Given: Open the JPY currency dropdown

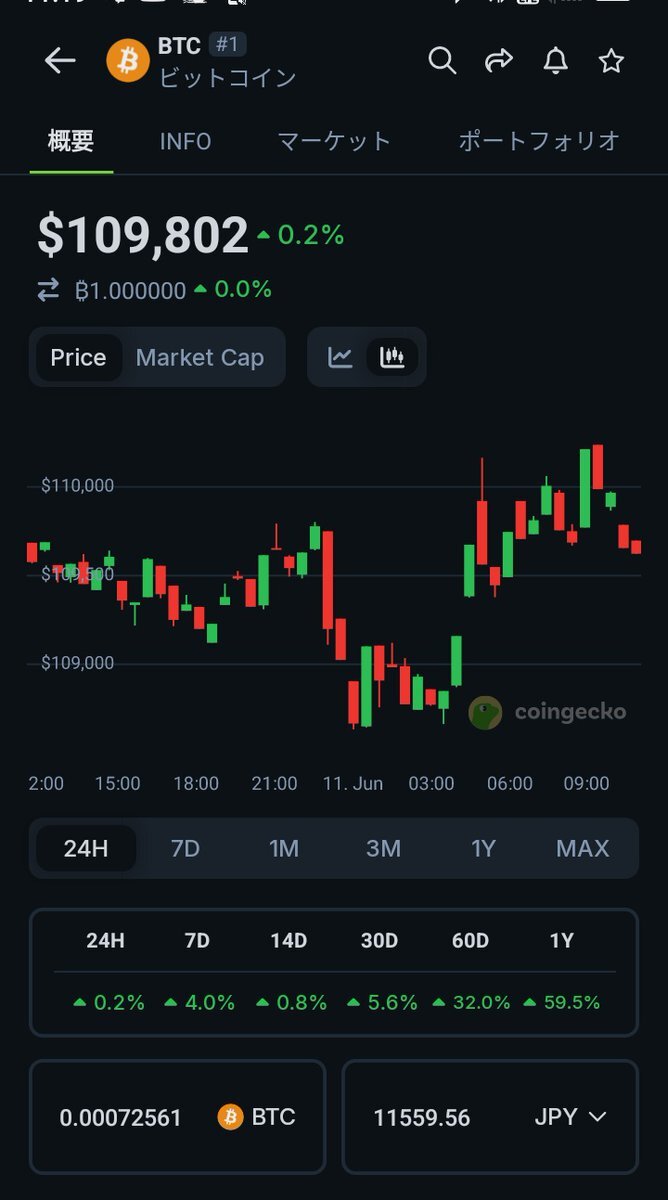Looking at the screenshot, I should click(x=571, y=1117).
